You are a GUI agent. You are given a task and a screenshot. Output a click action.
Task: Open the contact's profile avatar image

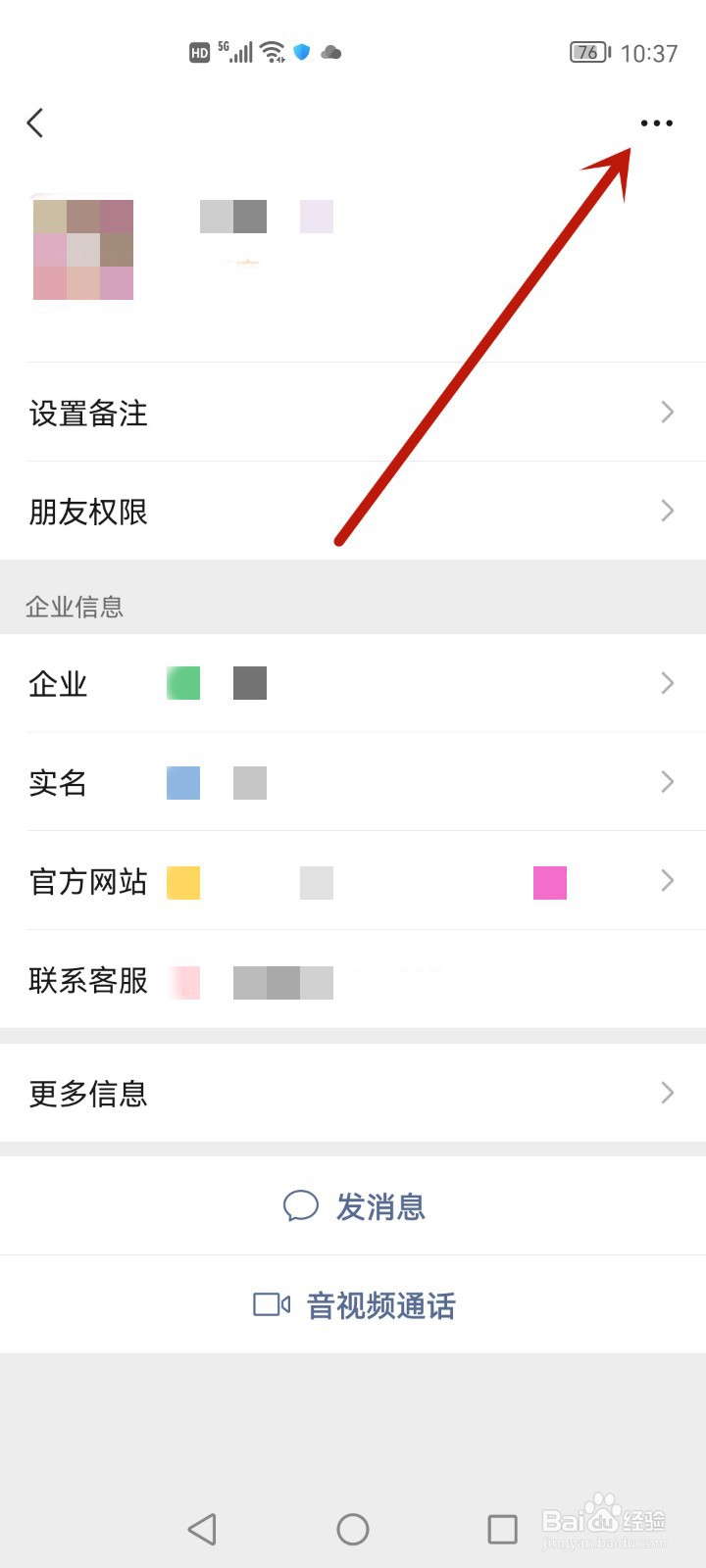point(82,250)
